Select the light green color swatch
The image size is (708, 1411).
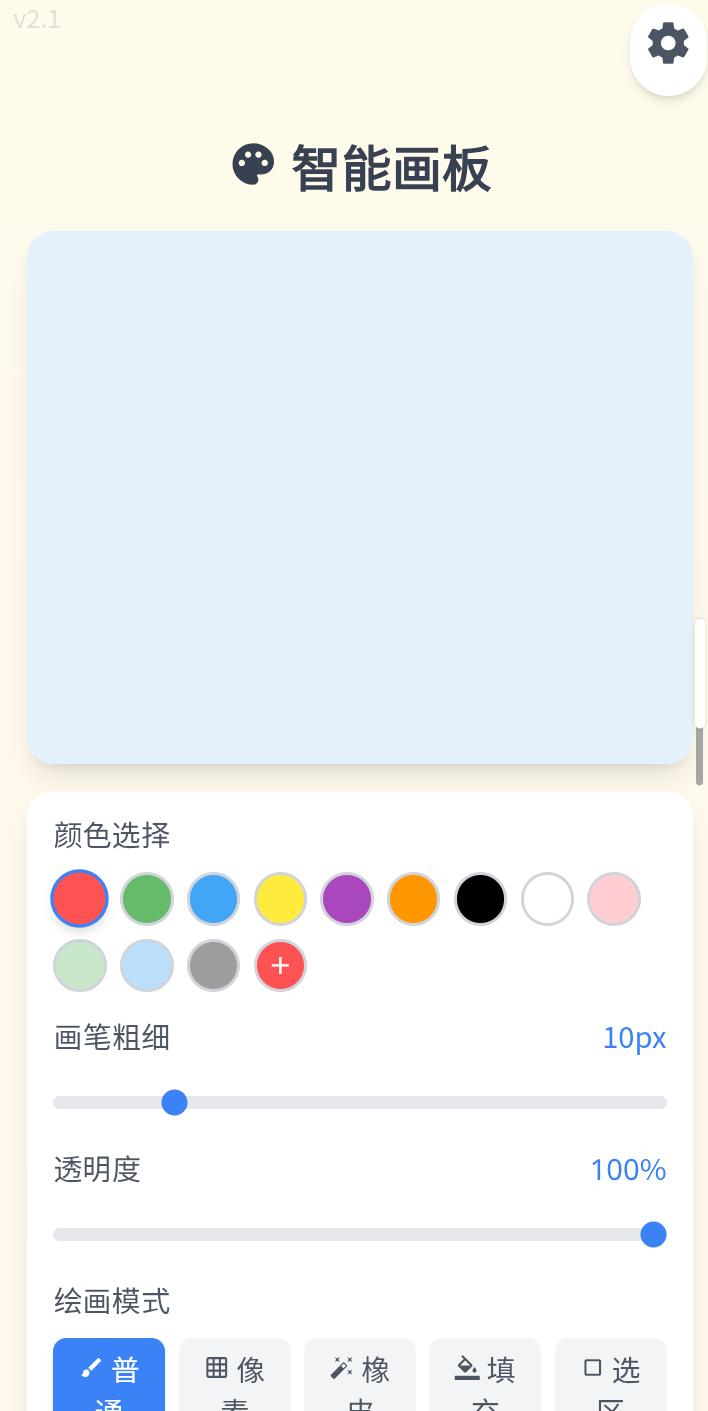coord(80,965)
